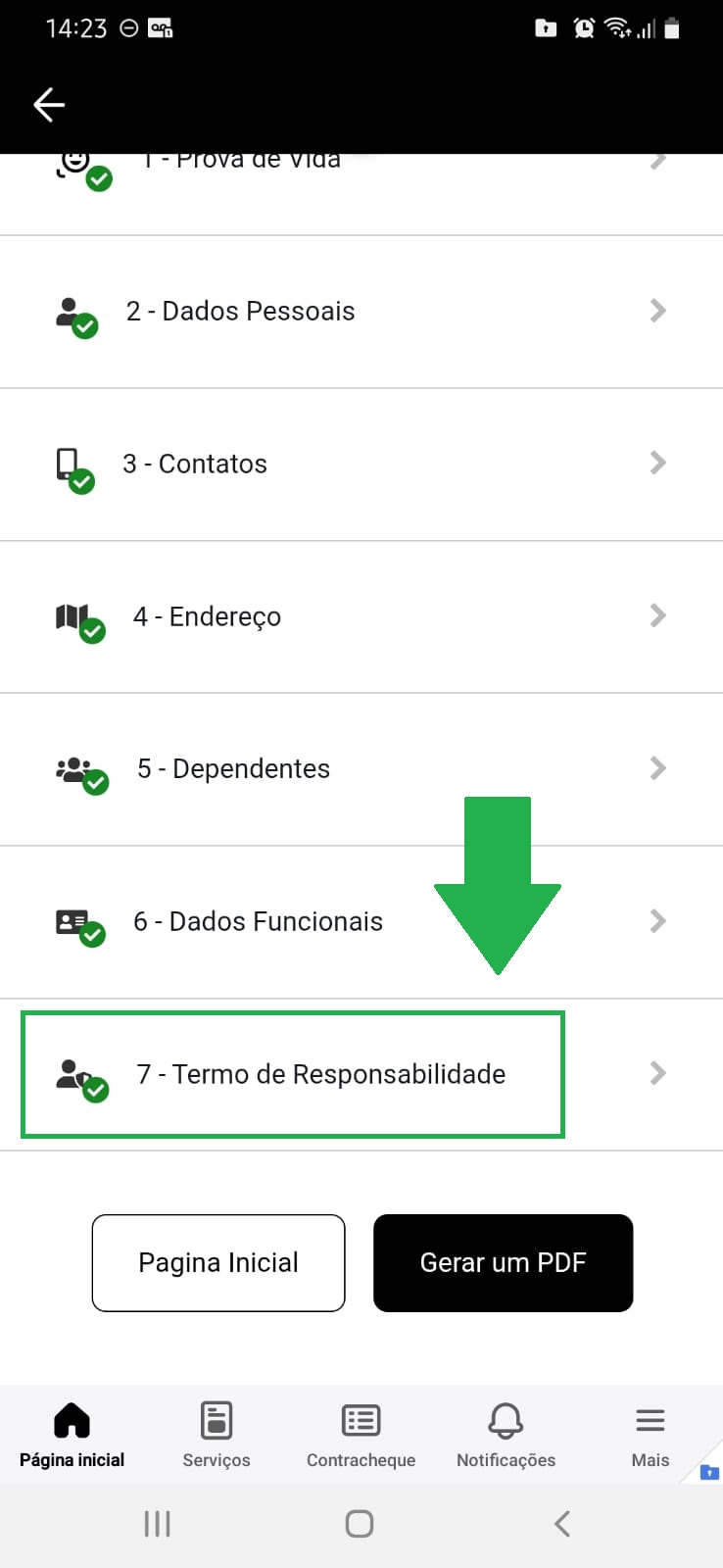Viewport: 723px width, 1568px height.
Task: Open system recent apps
Action: pyautogui.click(x=157, y=1524)
